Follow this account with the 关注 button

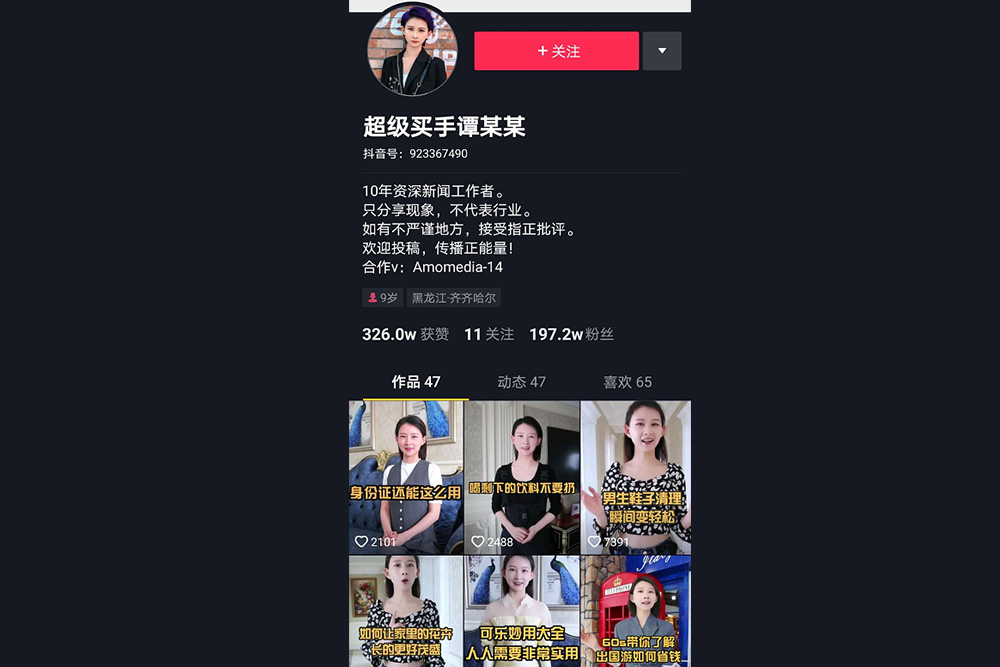(556, 51)
